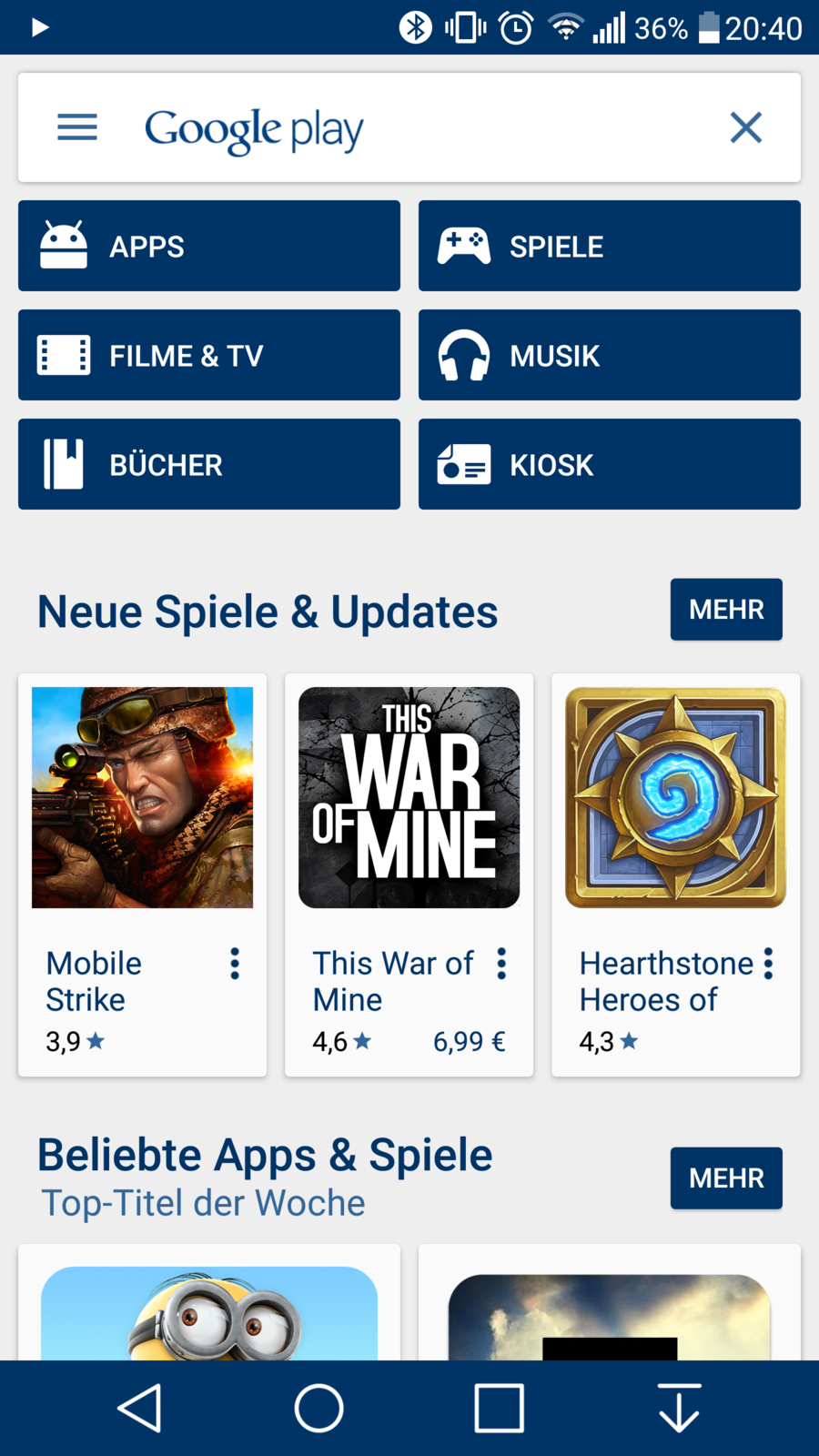Go to Filme & TV section
The width and height of the screenshot is (819, 1456).
(x=209, y=355)
